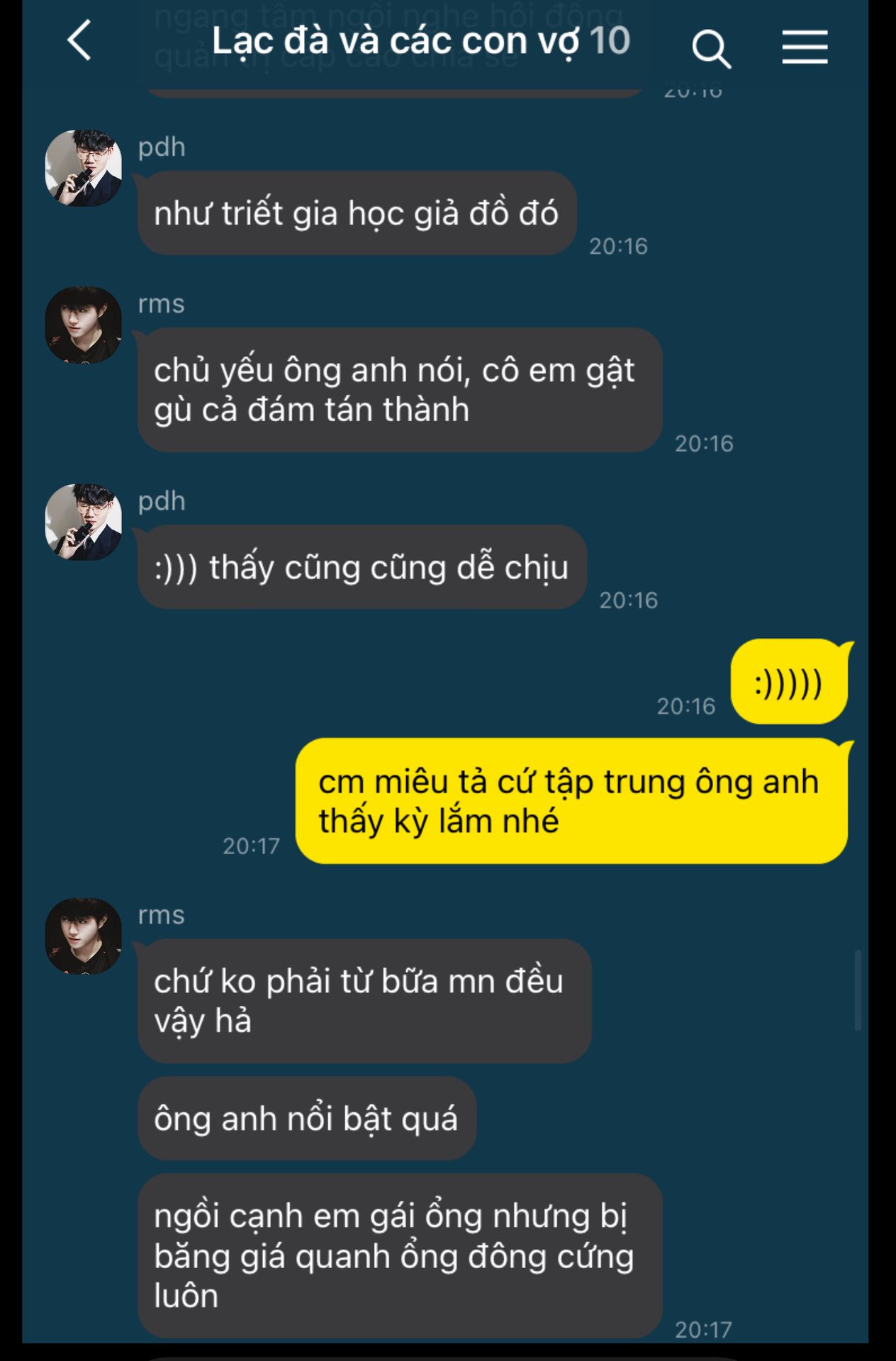Tap pdh's avatar beside "thấy cũng cũng dễ chịu"
Viewport: 896px width, 1361px height.
pyautogui.click(x=84, y=522)
